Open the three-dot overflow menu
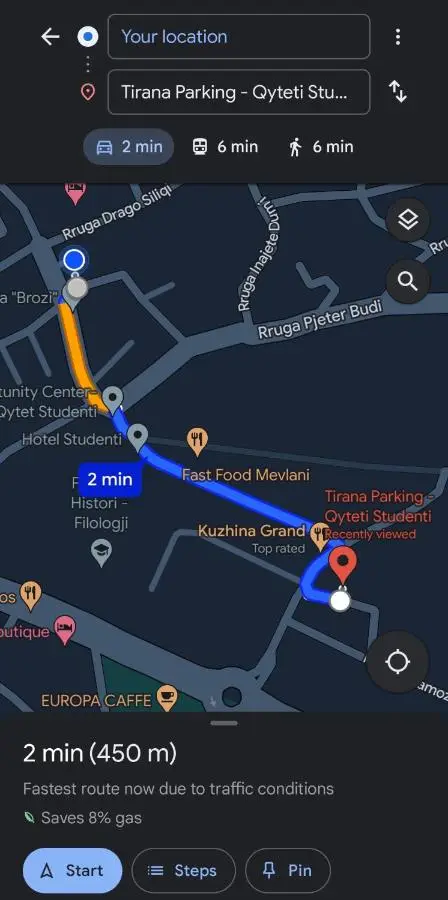Screen dimensions: 448x900 pos(398,37)
